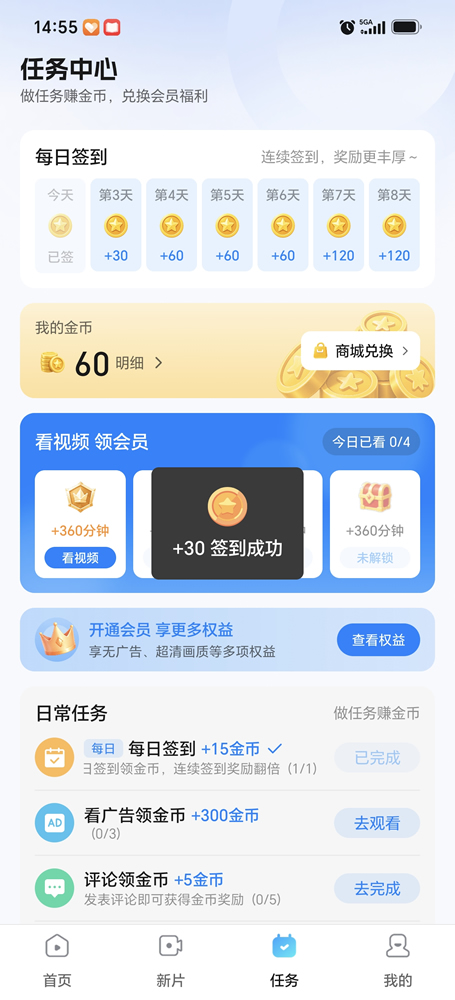Open the 我的 profile tab
Screen dimensions: 455x1000
(x=398, y=961)
